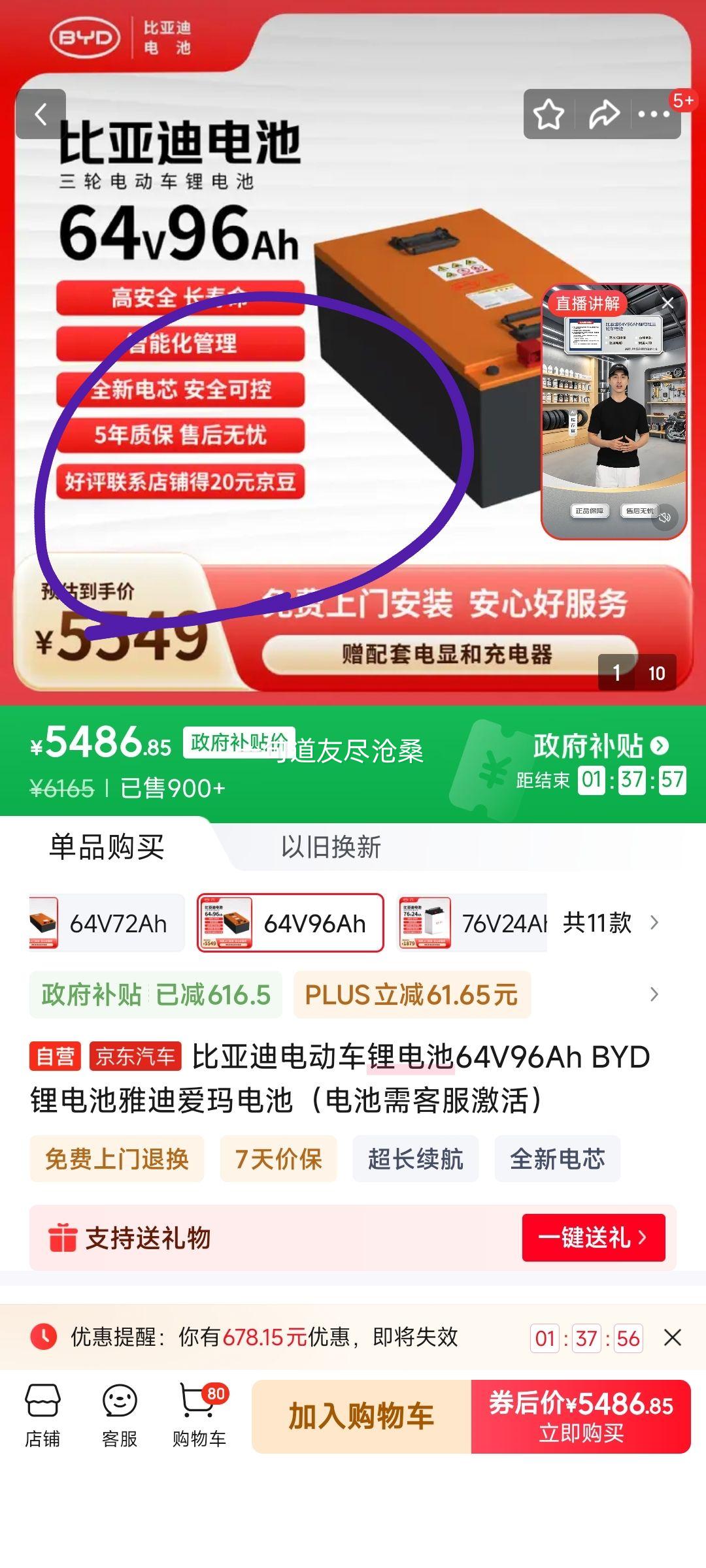The height and width of the screenshot is (1568, 706).
Task: Unmute the live video sound
Action: [665, 517]
